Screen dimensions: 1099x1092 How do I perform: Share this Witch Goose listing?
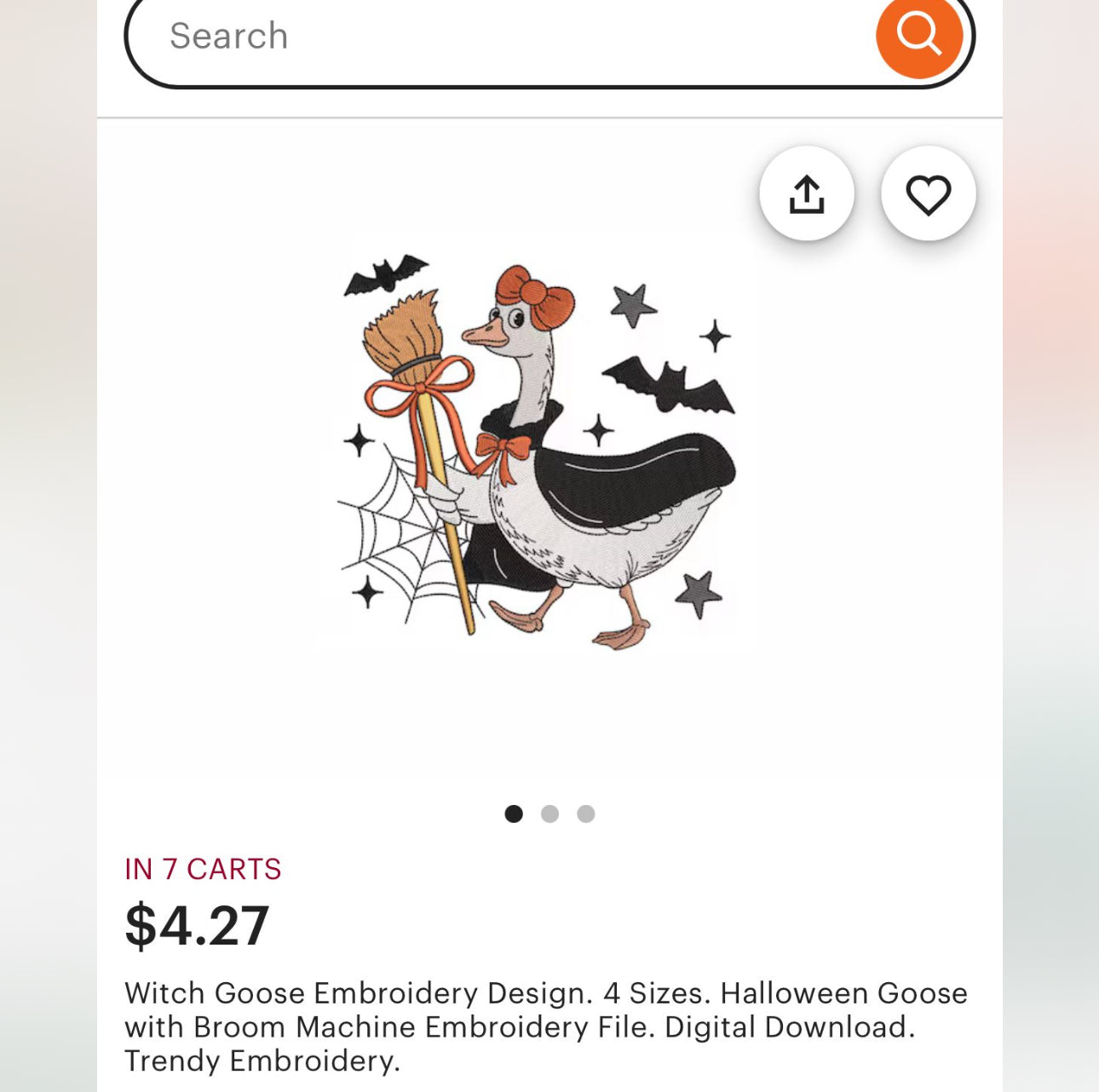[x=806, y=194]
